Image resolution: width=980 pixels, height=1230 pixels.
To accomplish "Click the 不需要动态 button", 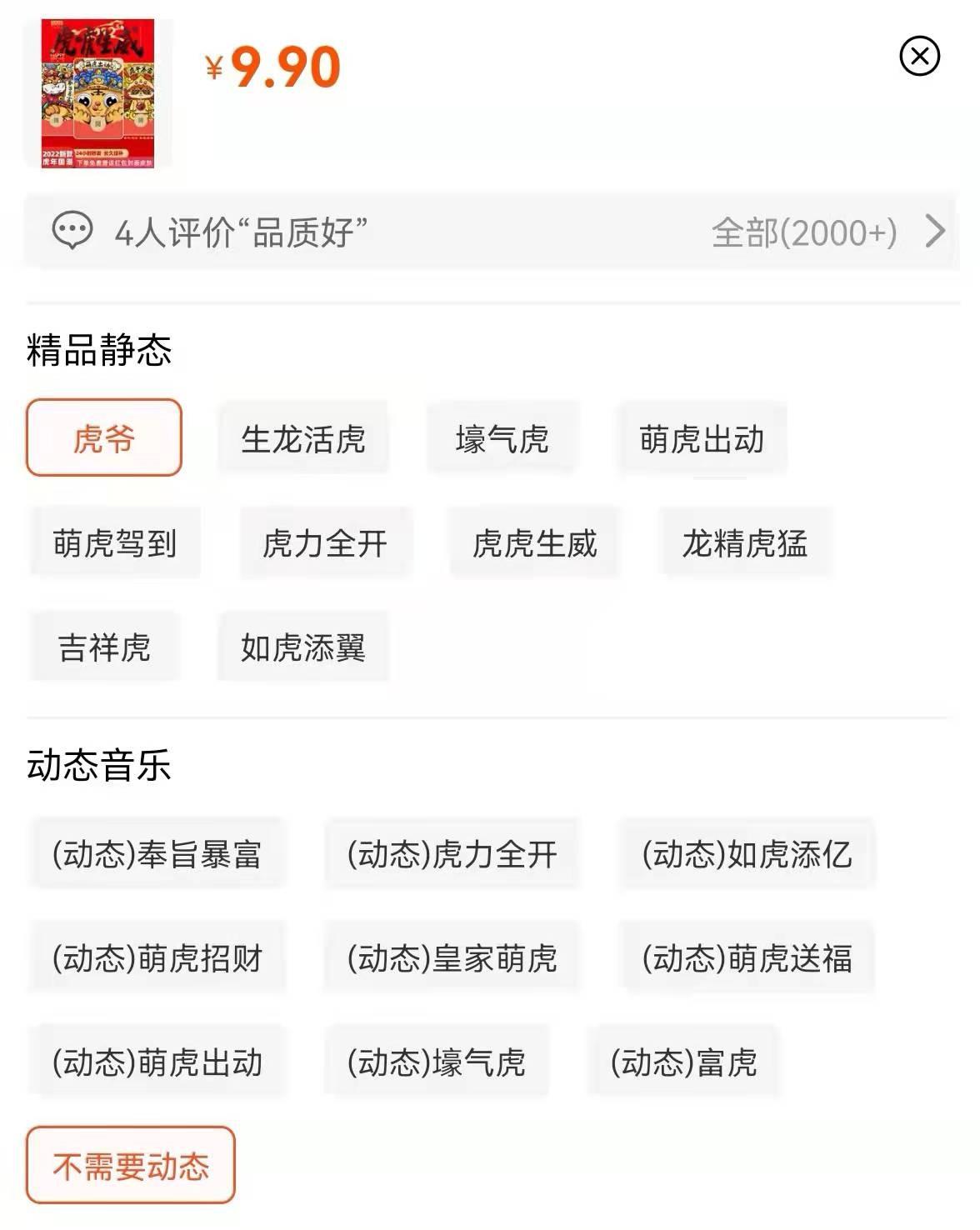I will [x=132, y=1164].
